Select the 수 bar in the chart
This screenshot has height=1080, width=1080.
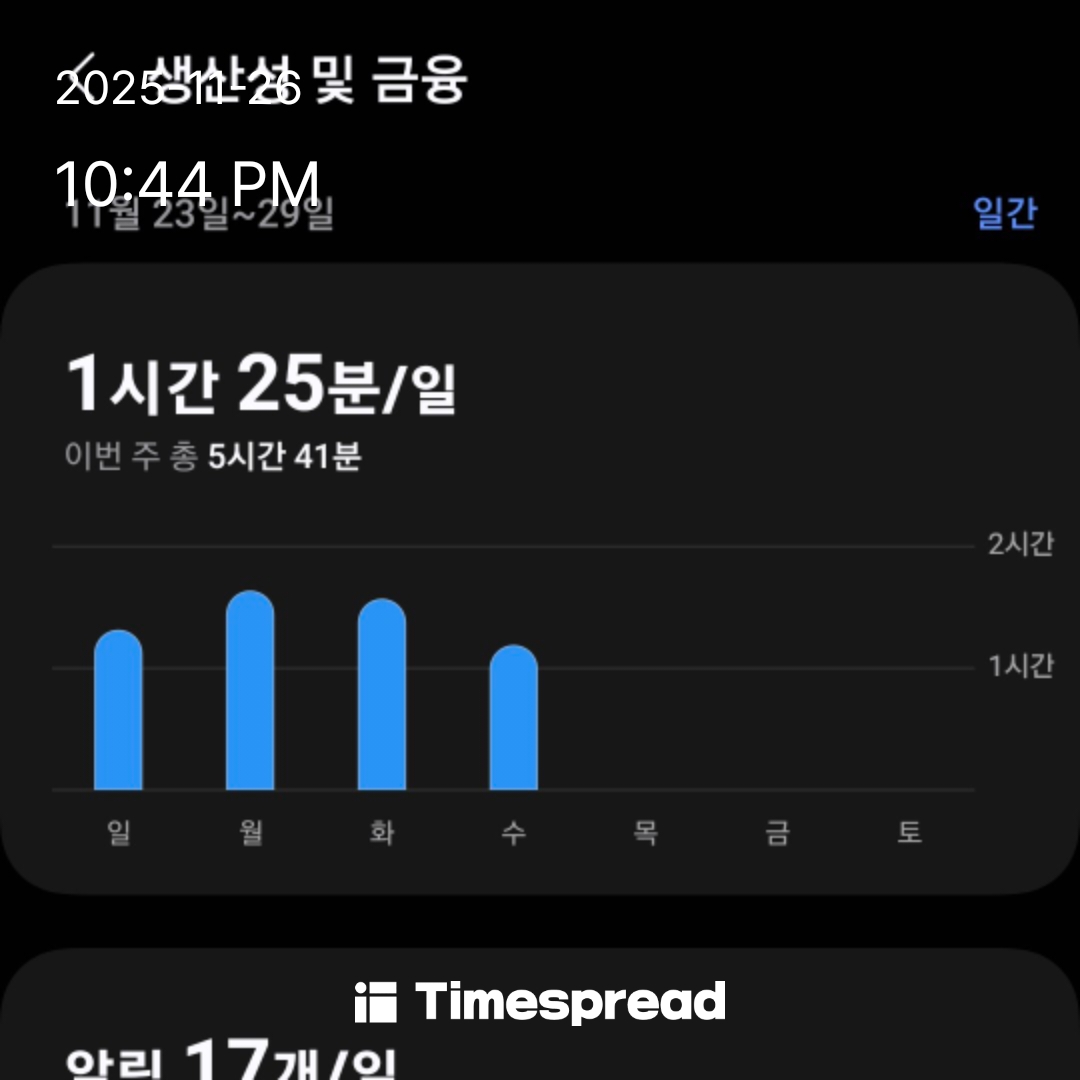(x=513, y=718)
